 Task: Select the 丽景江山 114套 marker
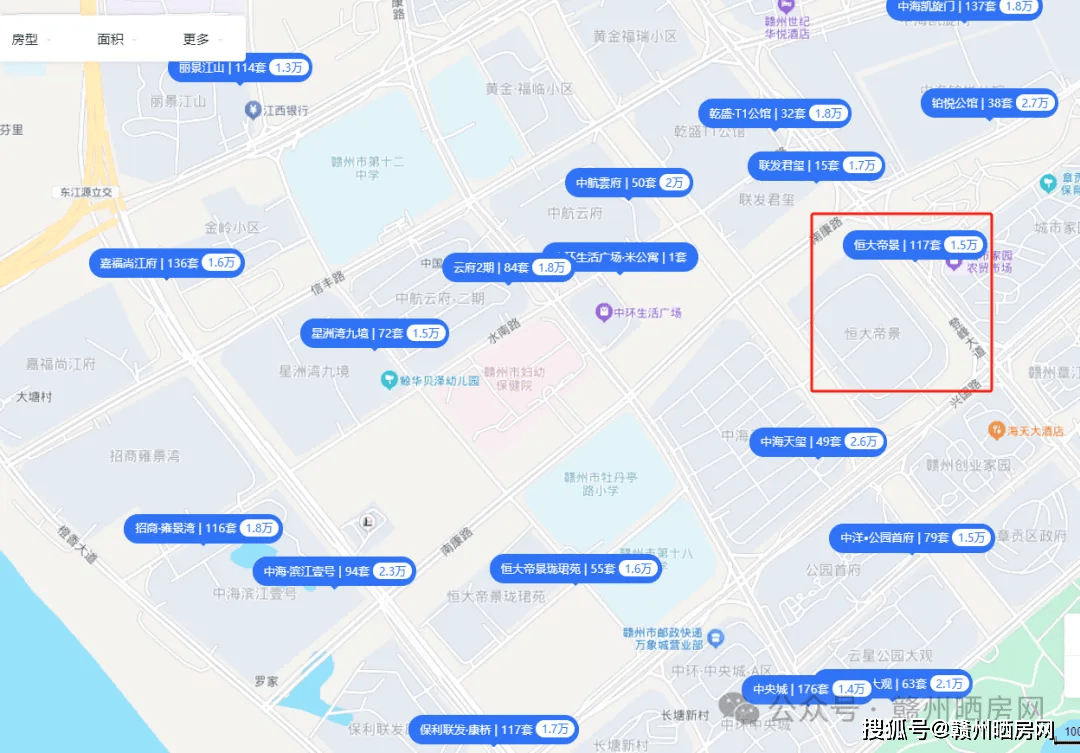click(240, 68)
